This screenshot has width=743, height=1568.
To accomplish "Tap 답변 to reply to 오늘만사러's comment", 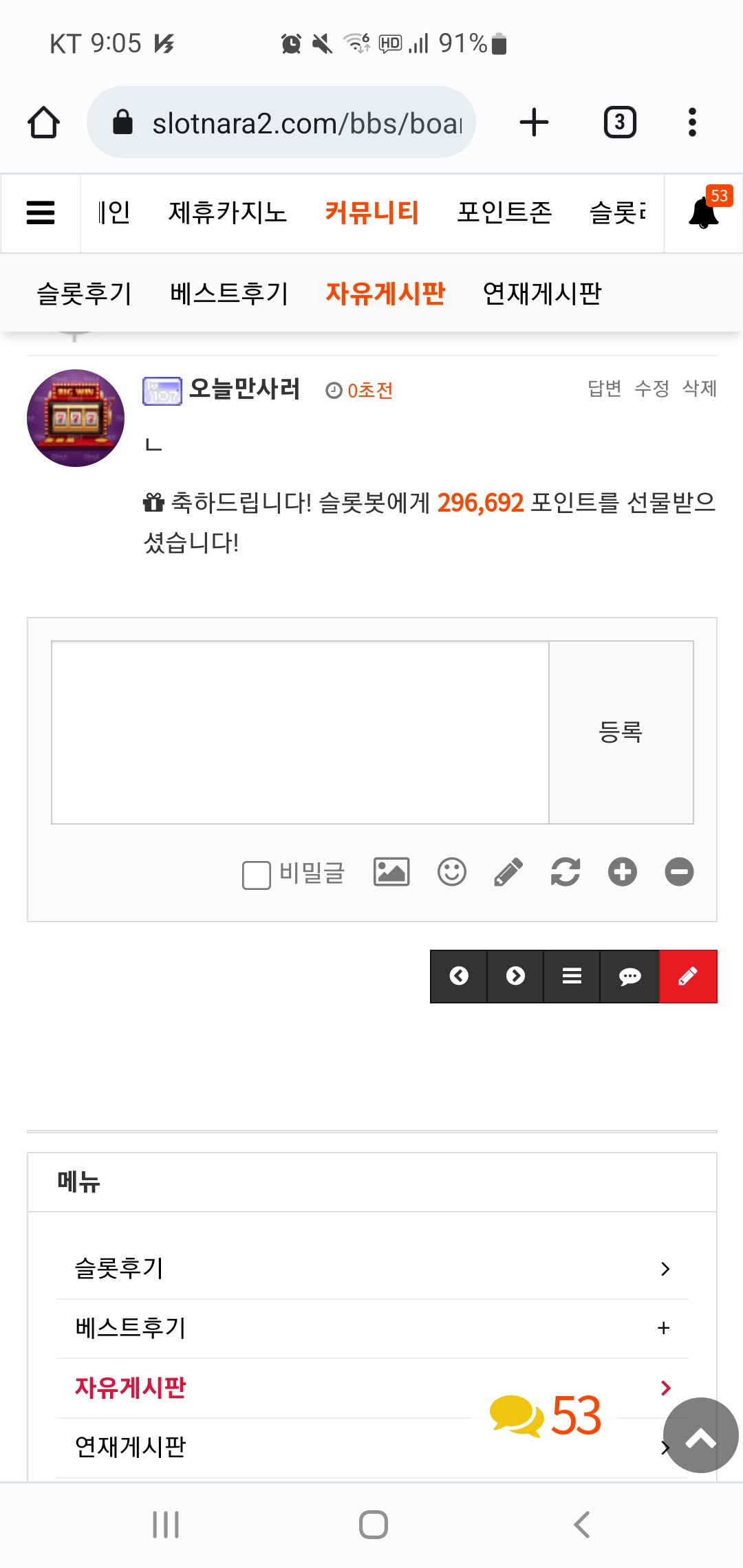I will [605, 389].
